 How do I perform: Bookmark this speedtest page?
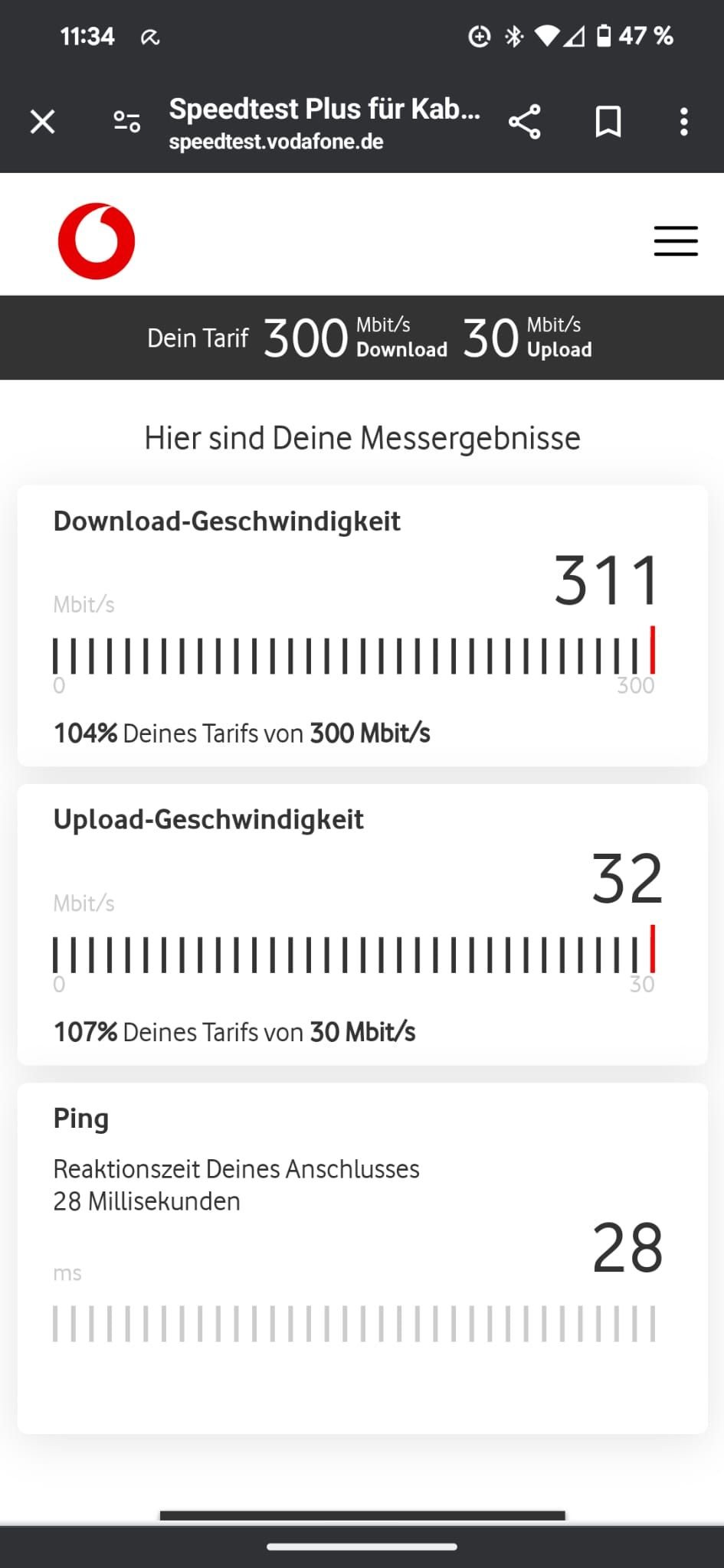(x=608, y=122)
